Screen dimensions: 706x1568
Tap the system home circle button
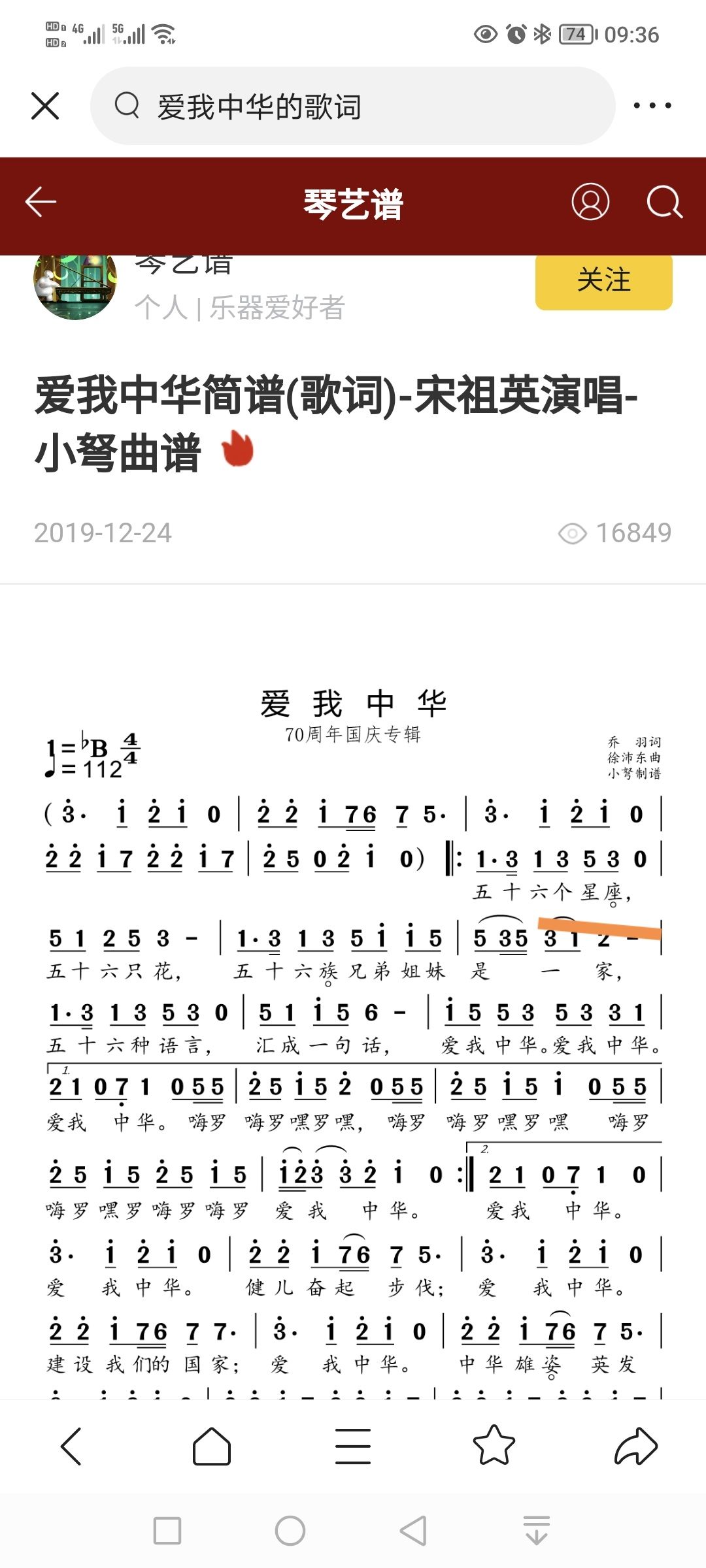point(290,1531)
